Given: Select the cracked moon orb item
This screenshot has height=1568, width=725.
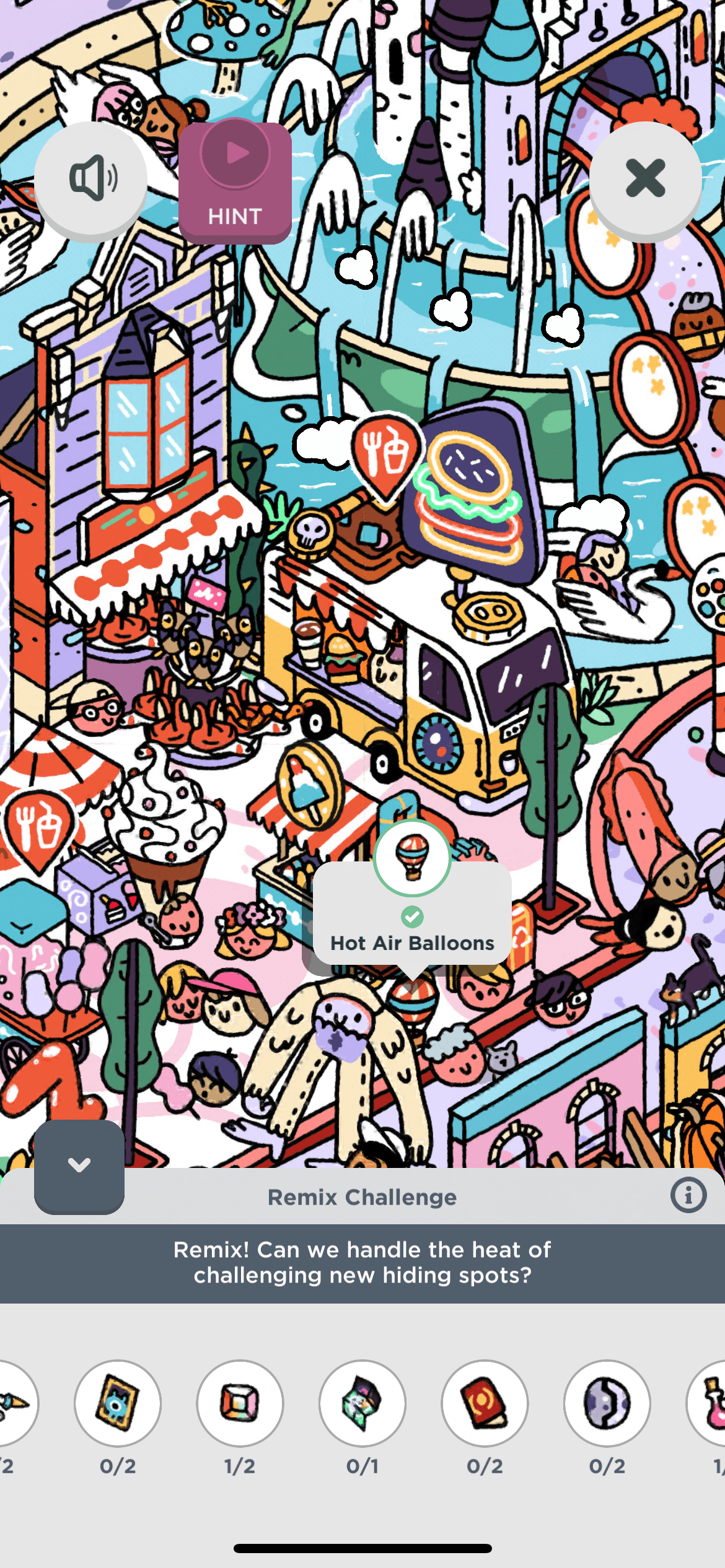Looking at the screenshot, I should click(607, 1403).
